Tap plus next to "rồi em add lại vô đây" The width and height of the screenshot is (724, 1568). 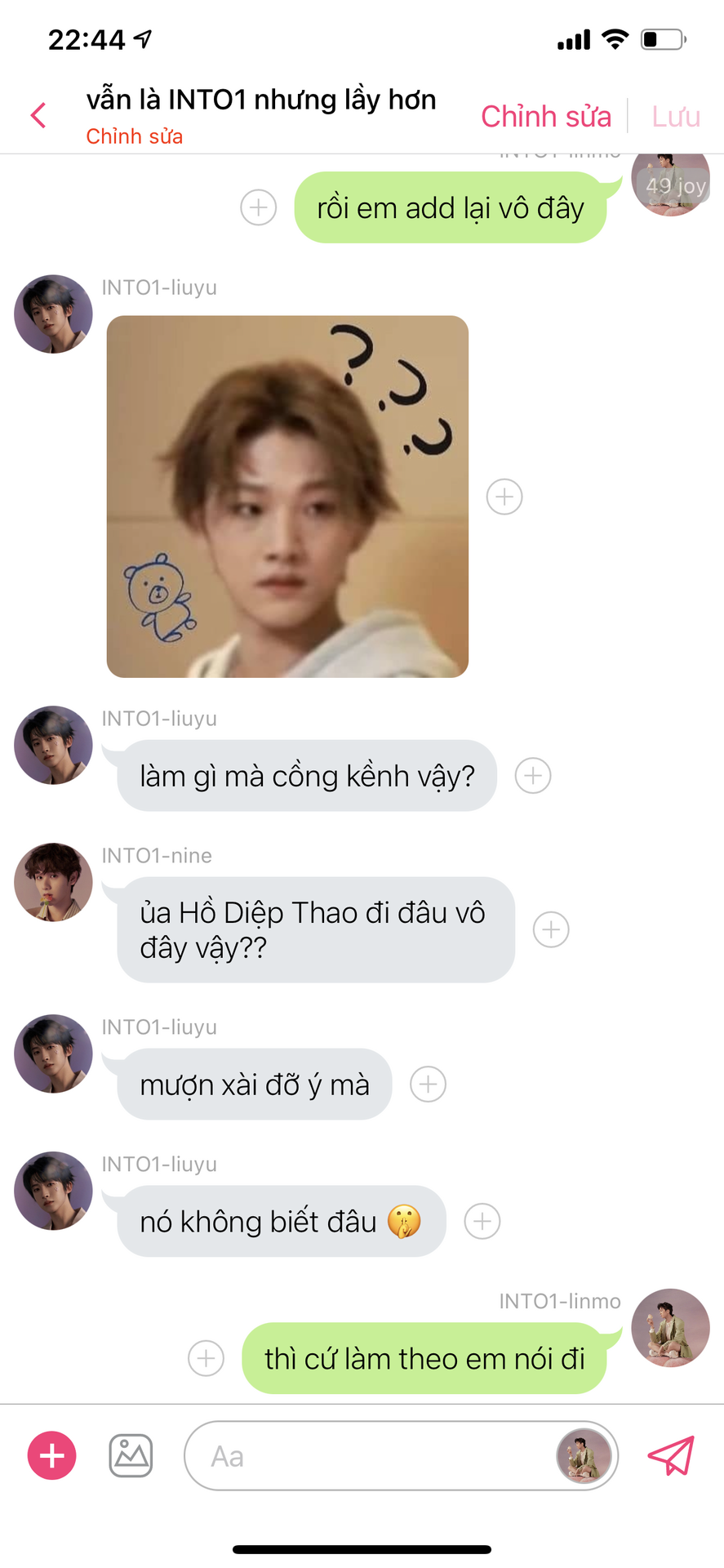pyautogui.click(x=259, y=207)
